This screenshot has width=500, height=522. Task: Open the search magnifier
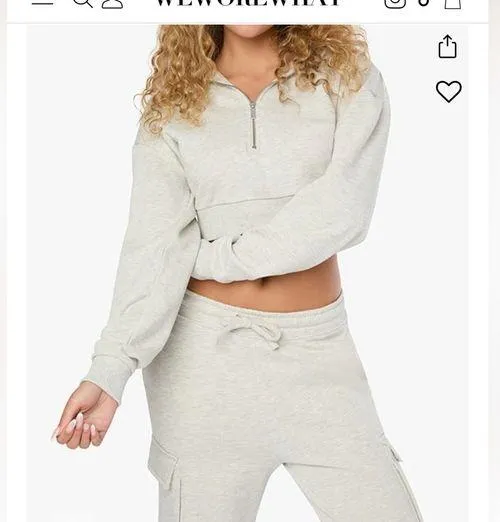[82, 3]
